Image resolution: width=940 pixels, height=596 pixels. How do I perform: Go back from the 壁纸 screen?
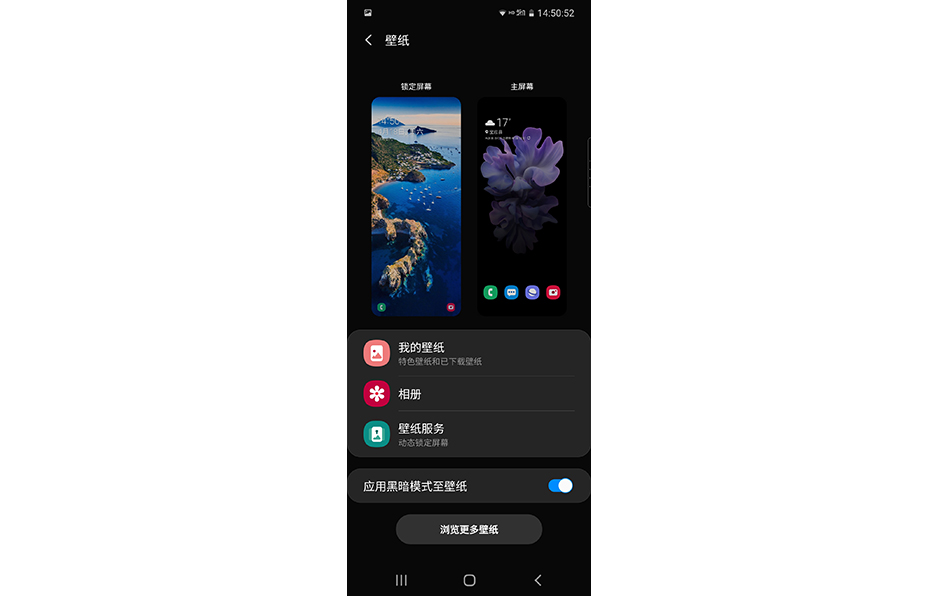[369, 40]
